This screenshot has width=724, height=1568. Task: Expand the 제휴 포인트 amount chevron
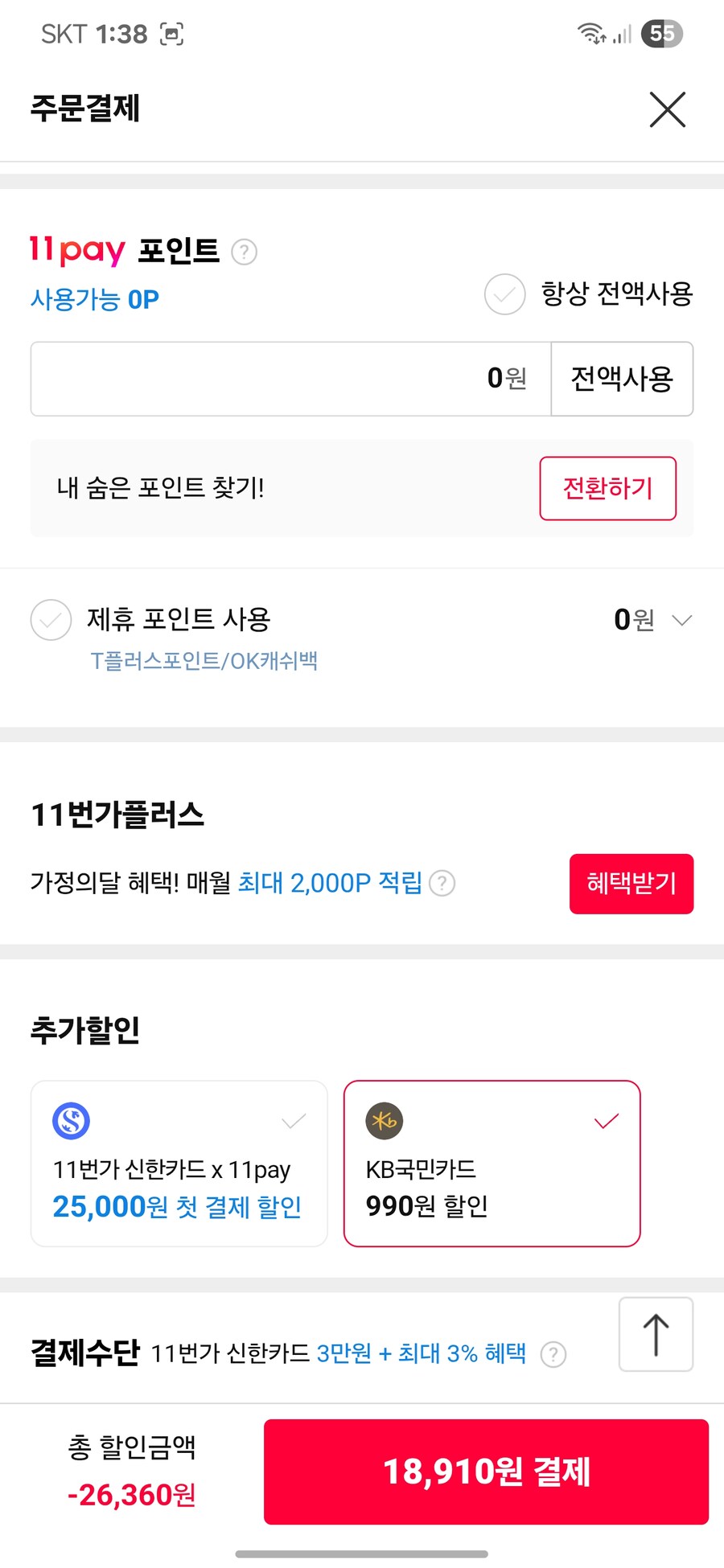tap(682, 620)
